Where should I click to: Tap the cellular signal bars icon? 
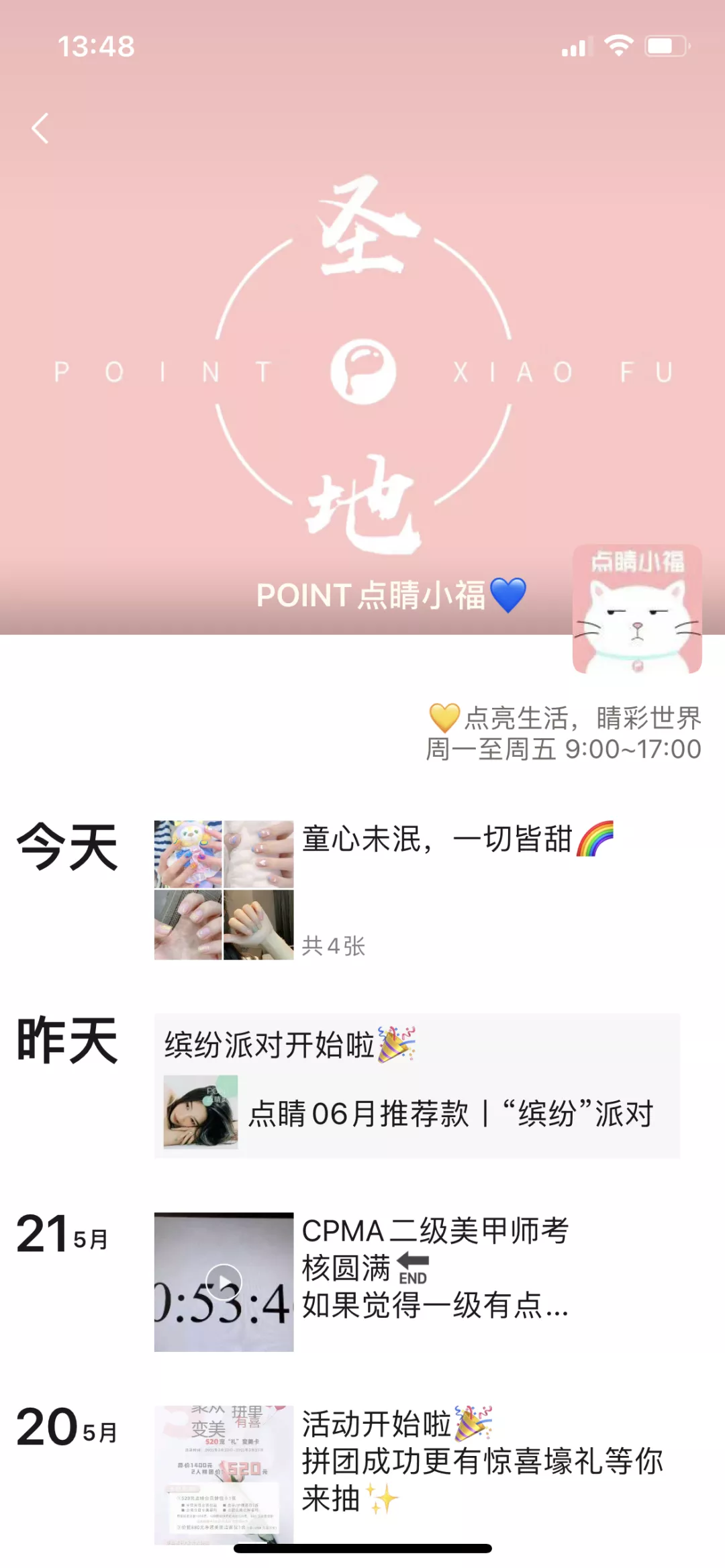click(575, 46)
